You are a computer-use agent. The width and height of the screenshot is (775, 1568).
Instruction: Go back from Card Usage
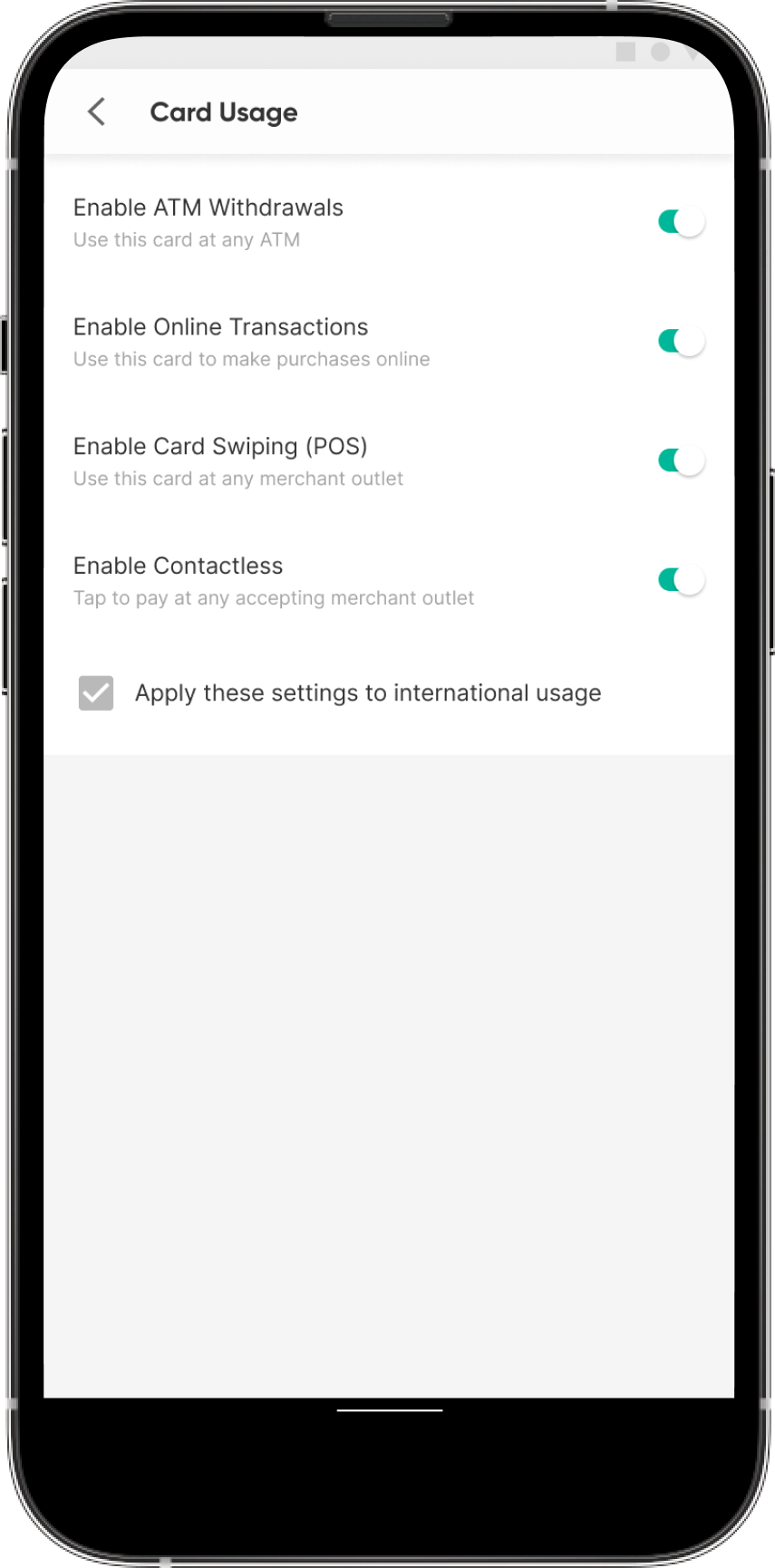pyautogui.click(x=97, y=112)
